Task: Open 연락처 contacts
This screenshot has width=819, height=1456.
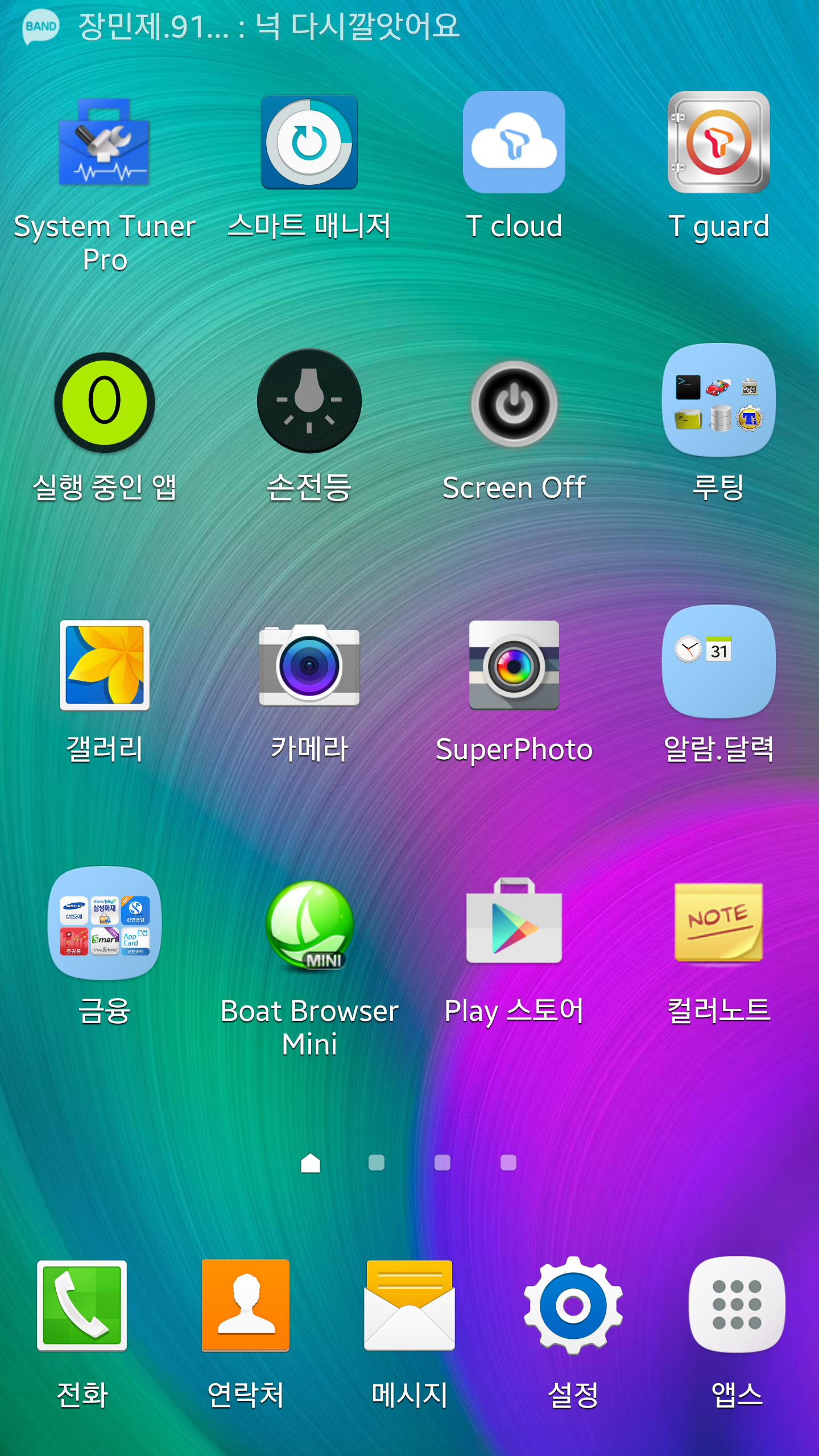Action: coord(246,1305)
